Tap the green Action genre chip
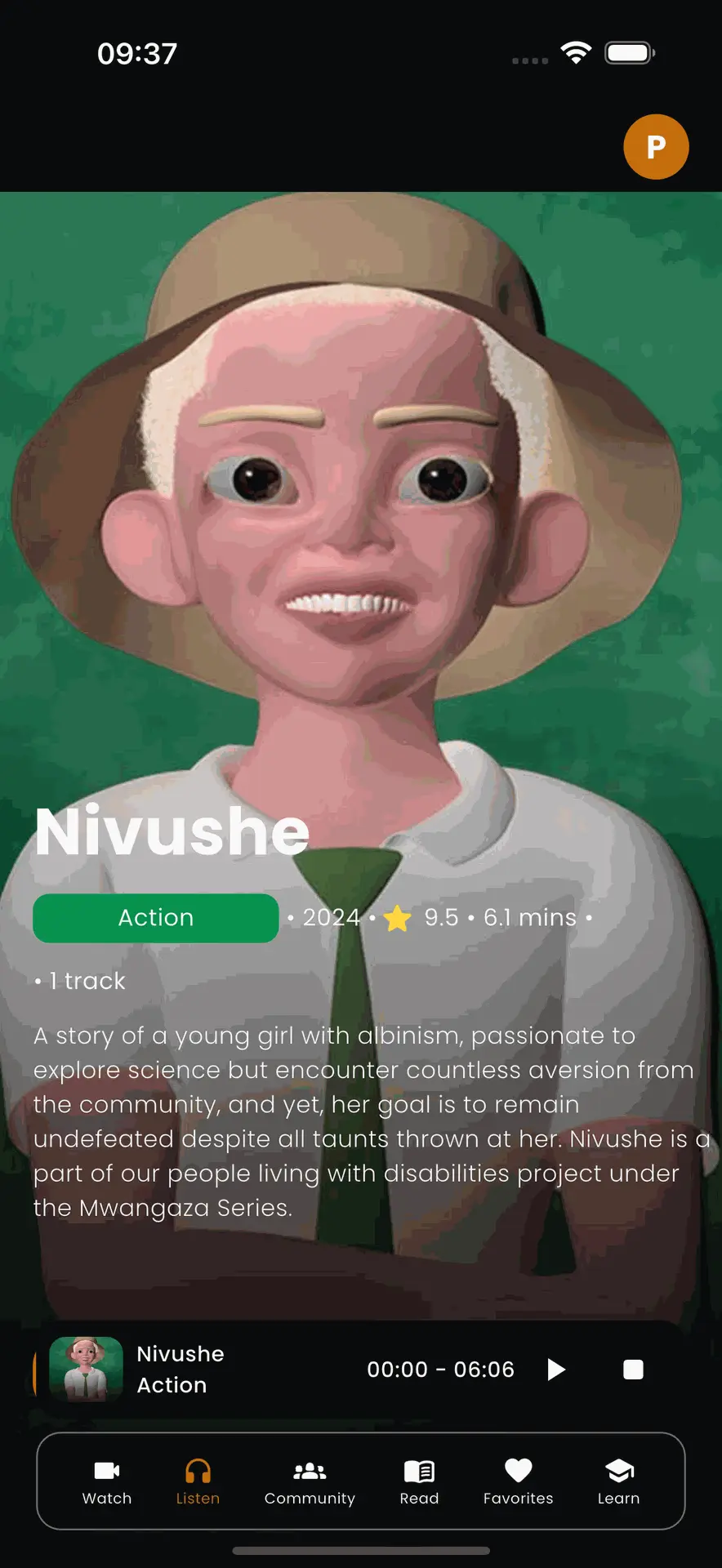This screenshot has height=1568, width=722. (x=156, y=918)
